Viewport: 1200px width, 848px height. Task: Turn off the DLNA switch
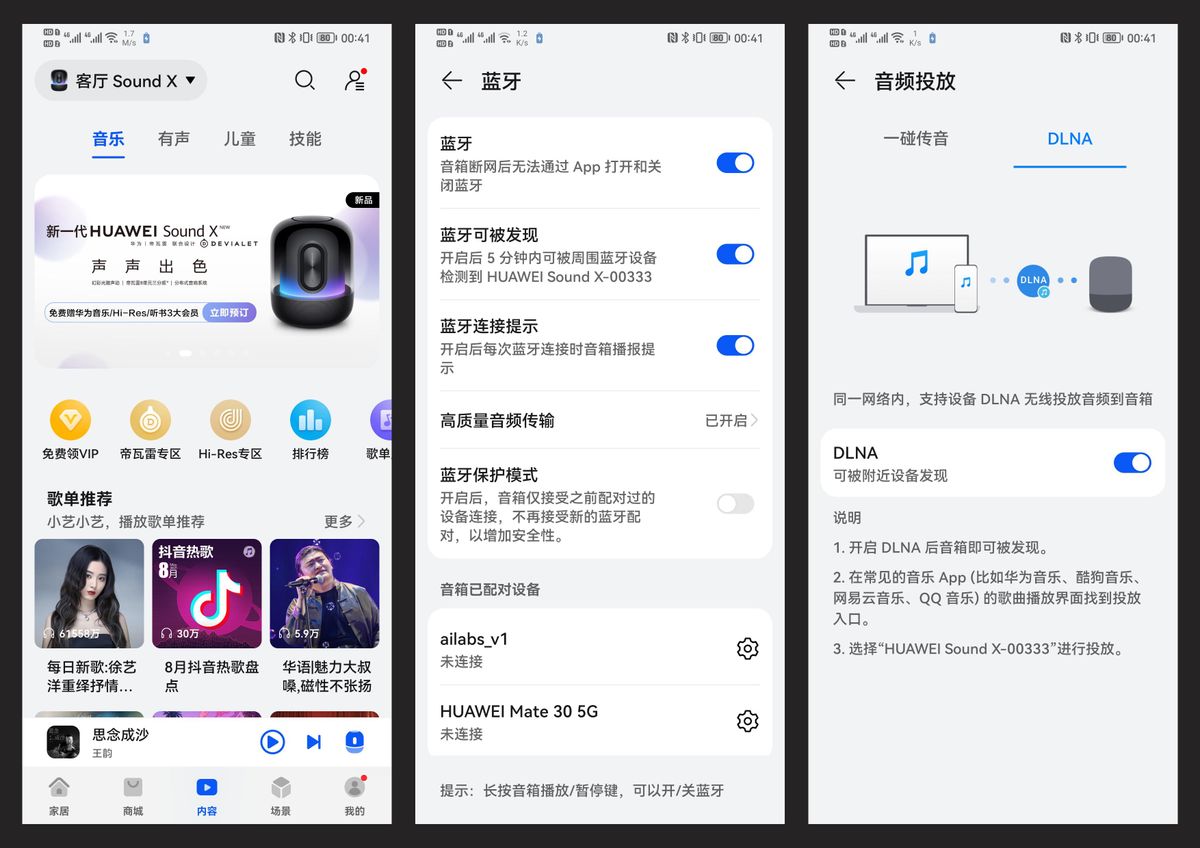1132,462
